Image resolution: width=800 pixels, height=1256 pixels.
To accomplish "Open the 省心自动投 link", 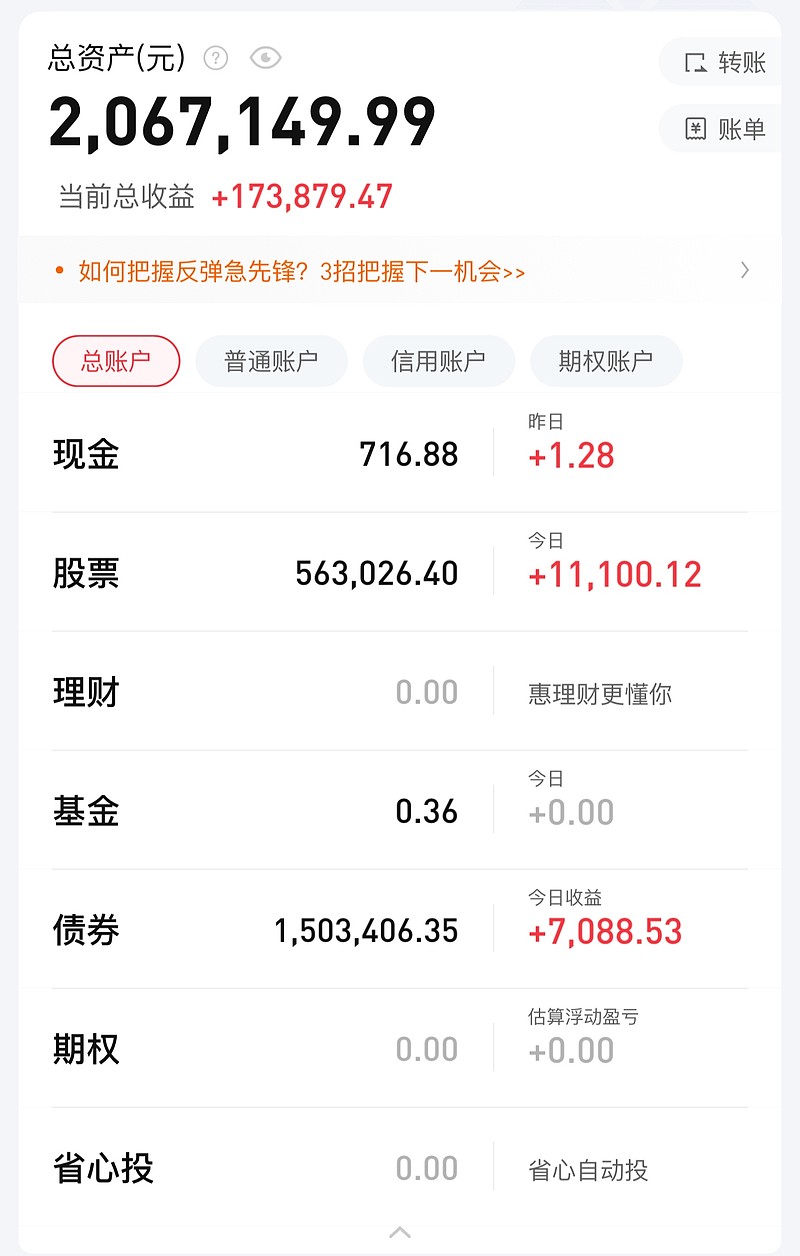I will click(x=586, y=1170).
